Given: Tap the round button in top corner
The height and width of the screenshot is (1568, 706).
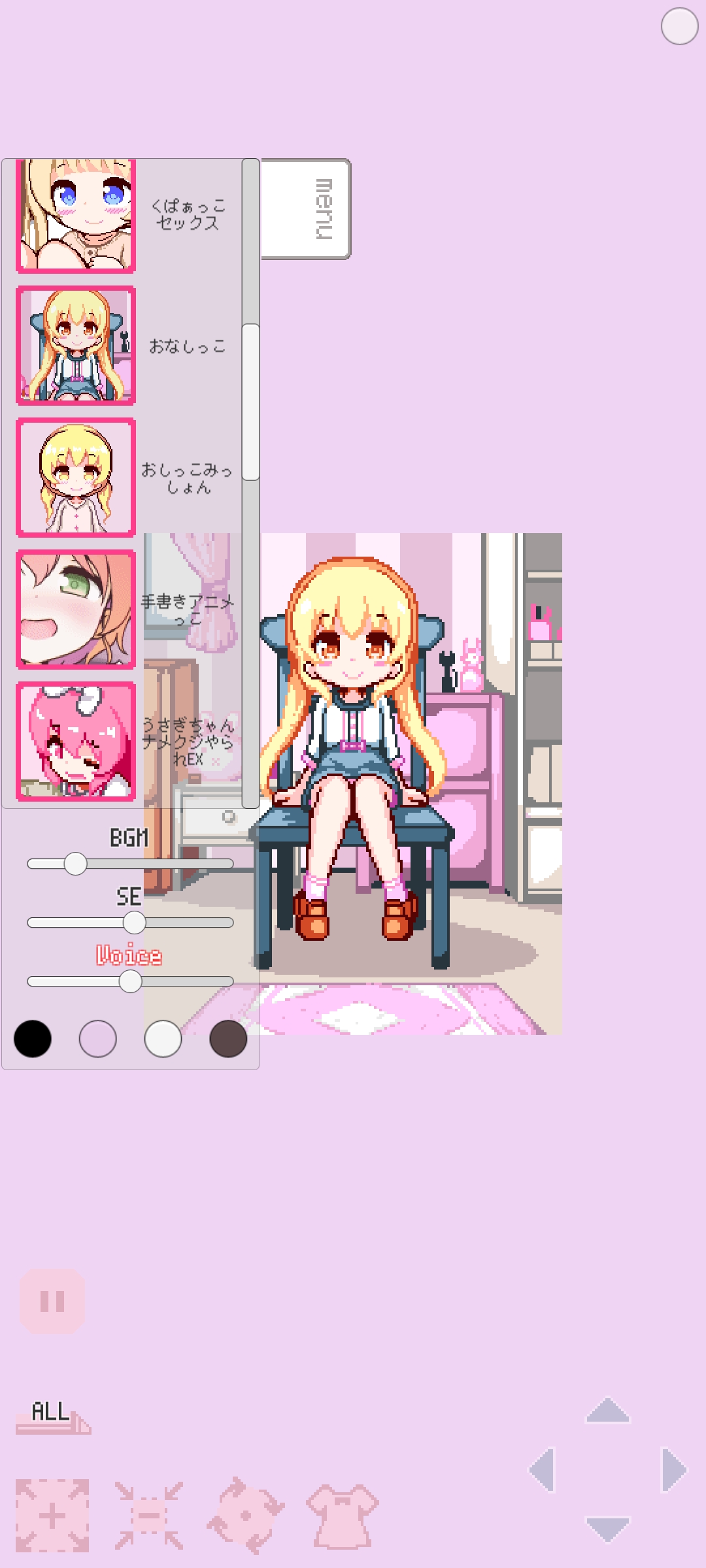Looking at the screenshot, I should tap(680, 26).
